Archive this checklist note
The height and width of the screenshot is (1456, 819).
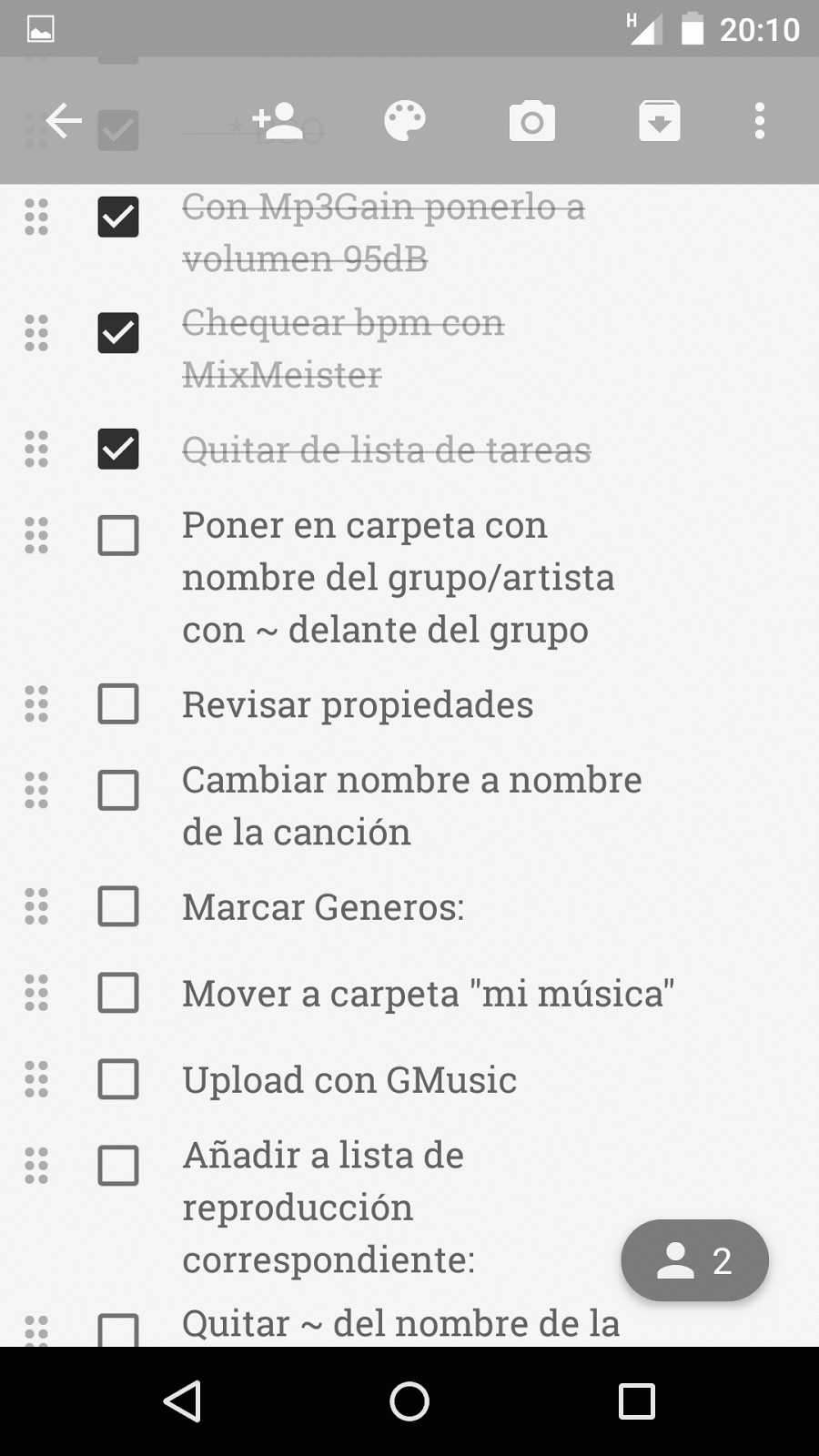click(x=659, y=120)
